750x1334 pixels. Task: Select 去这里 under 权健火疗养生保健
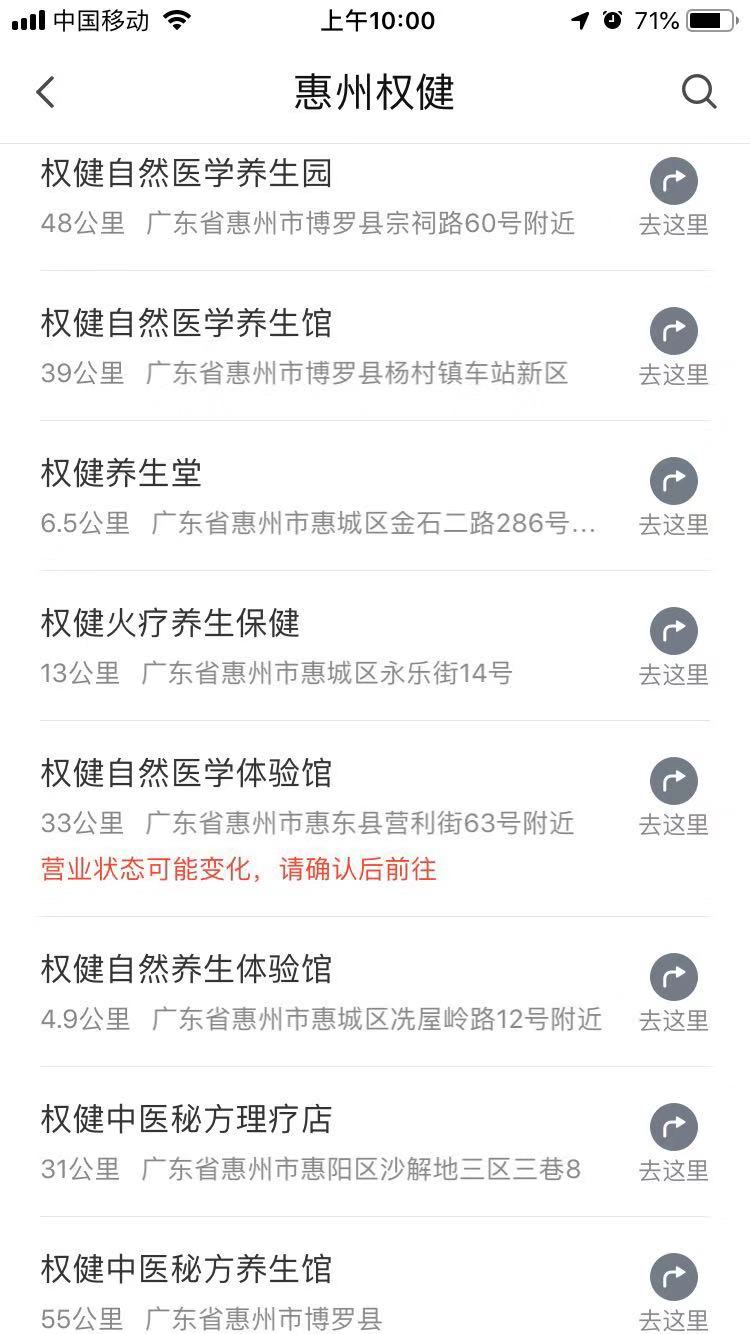[673, 675]
